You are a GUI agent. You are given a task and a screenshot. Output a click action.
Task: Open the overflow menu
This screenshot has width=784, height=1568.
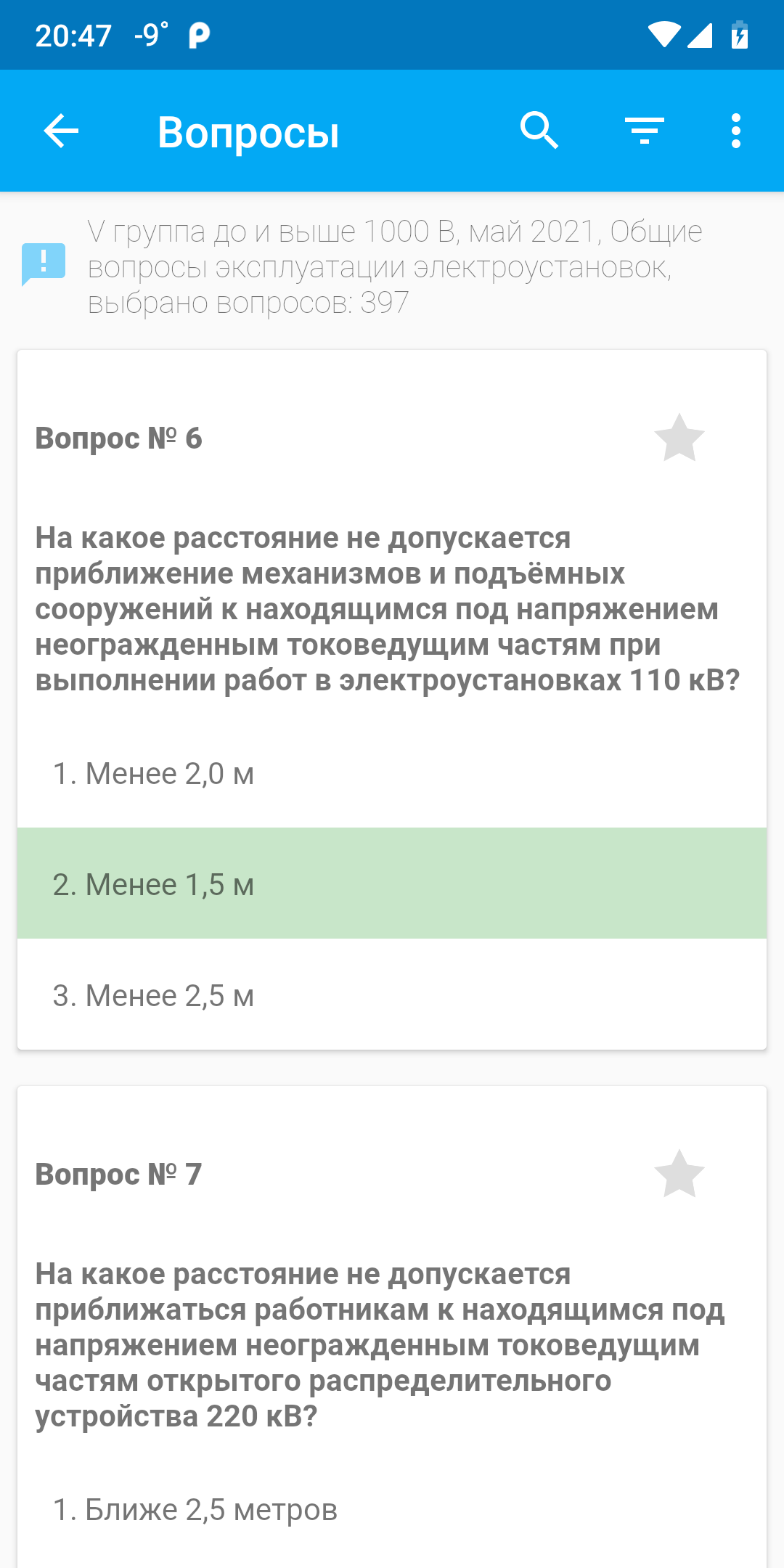tap(736, 131)
